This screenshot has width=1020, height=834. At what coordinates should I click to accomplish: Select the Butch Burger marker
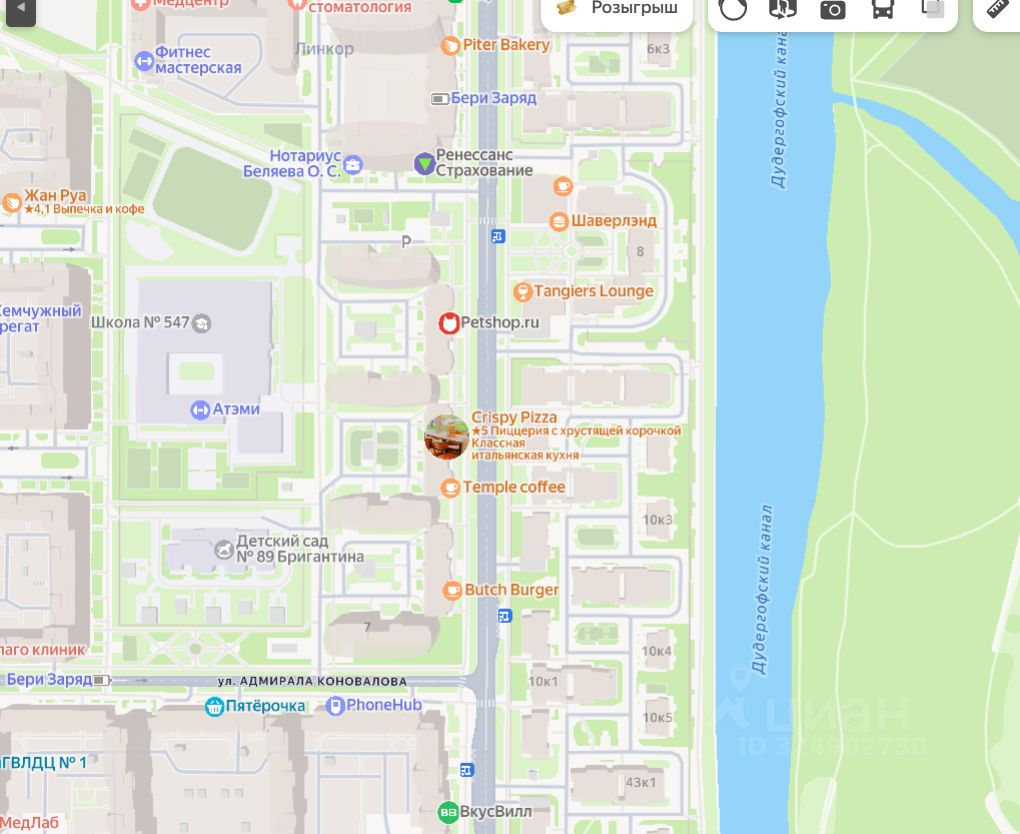coord(451,590)
